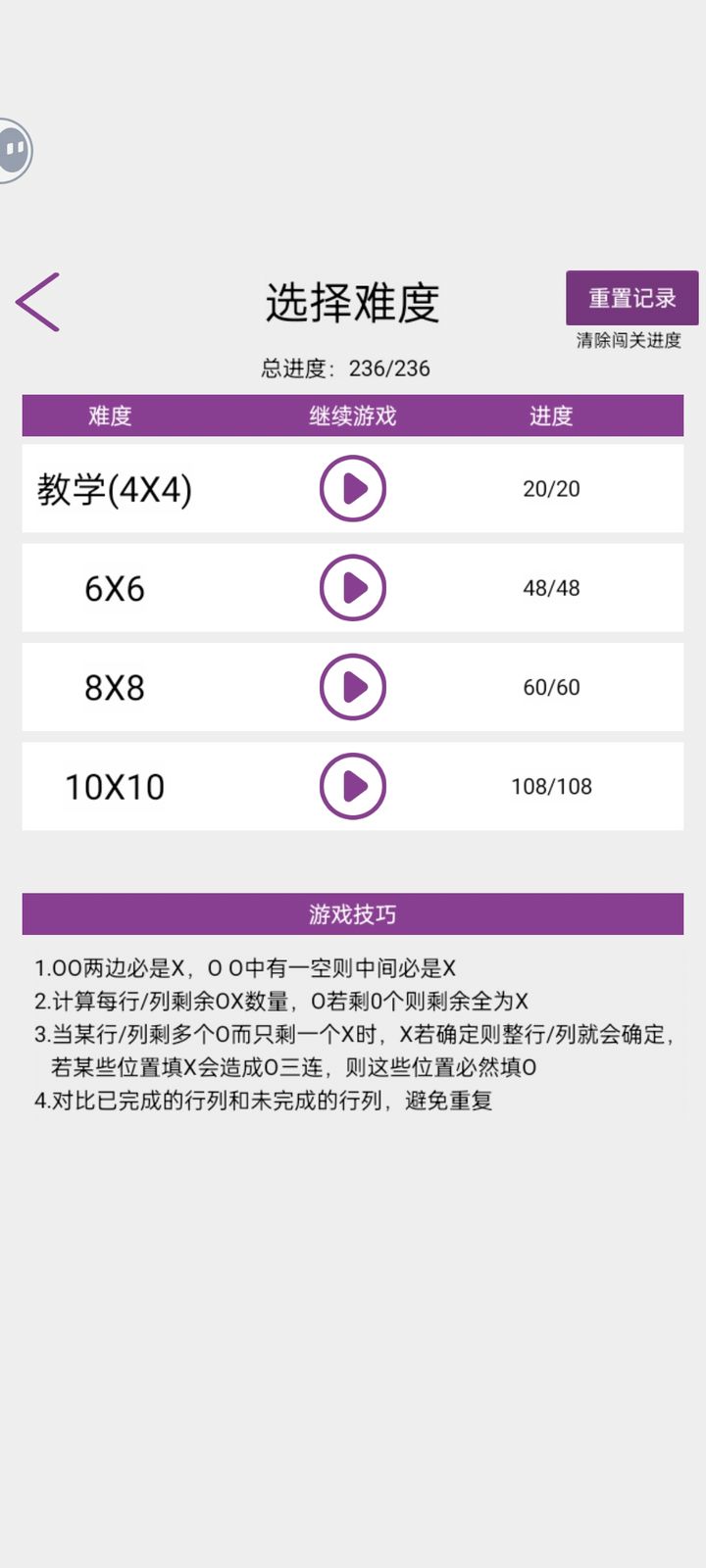This screenshot has width=706, height=1568.
Task: Select the 8X8 difficulty row
Action: point(114,687)
